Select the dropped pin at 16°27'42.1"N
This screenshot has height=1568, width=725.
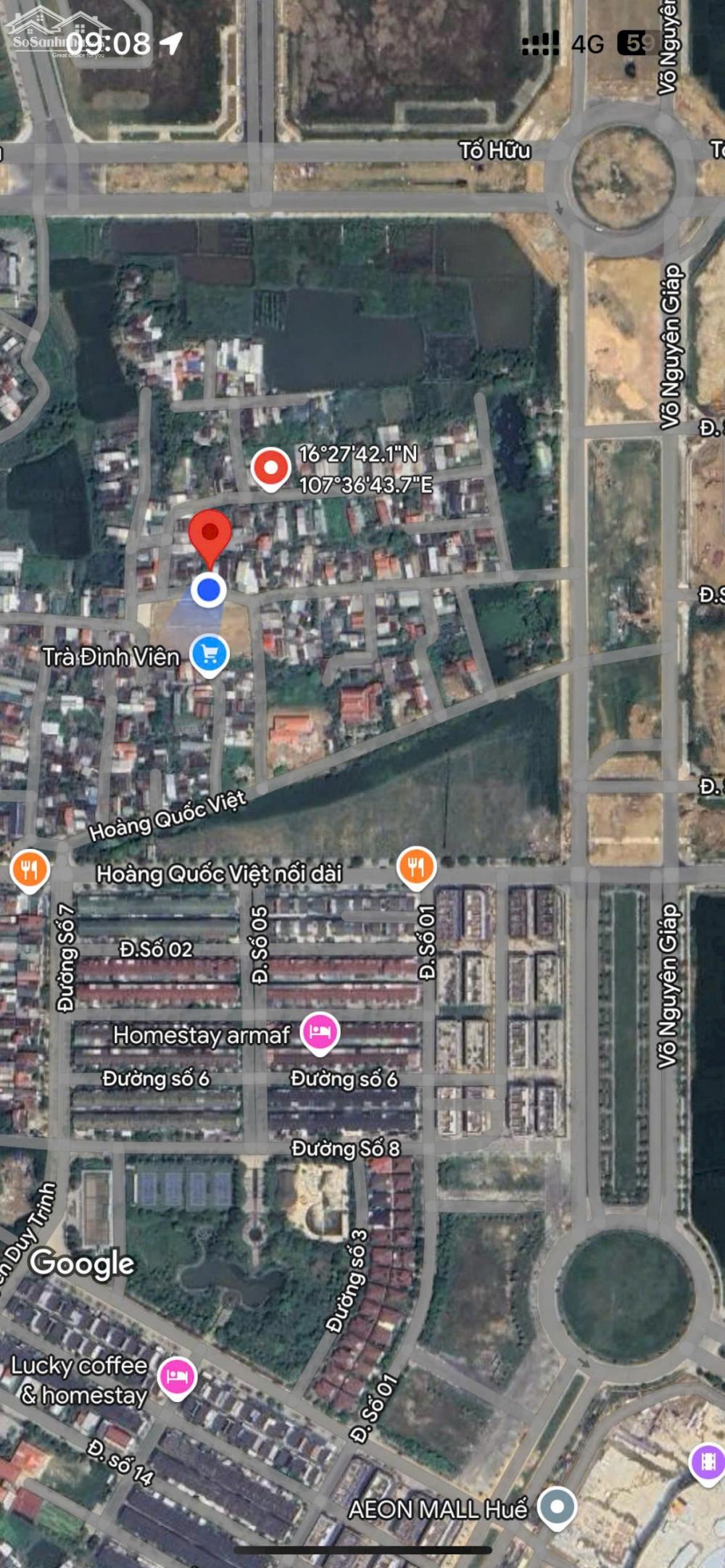coord(271,468)
